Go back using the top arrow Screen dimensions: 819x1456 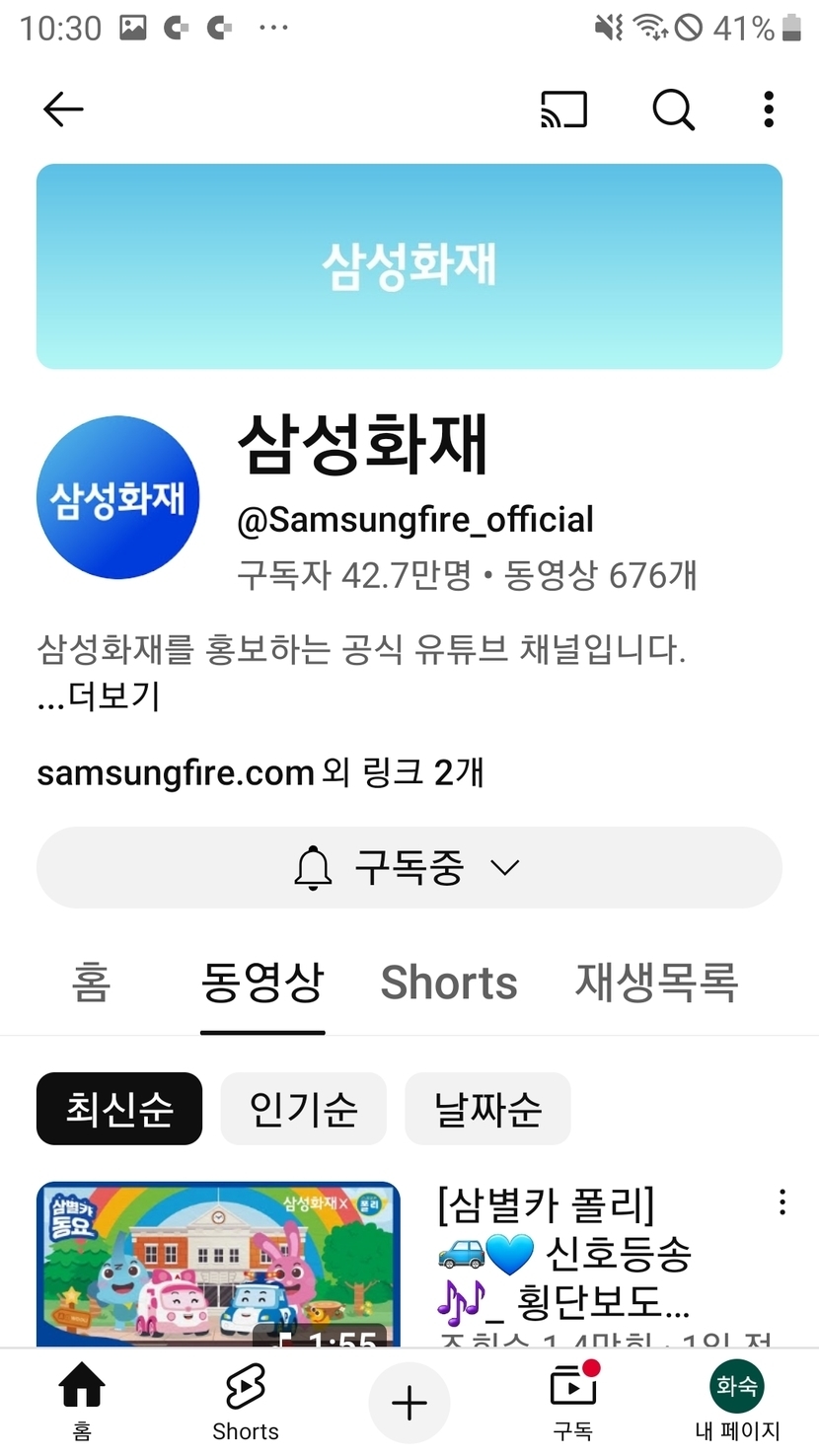point(63,109)
